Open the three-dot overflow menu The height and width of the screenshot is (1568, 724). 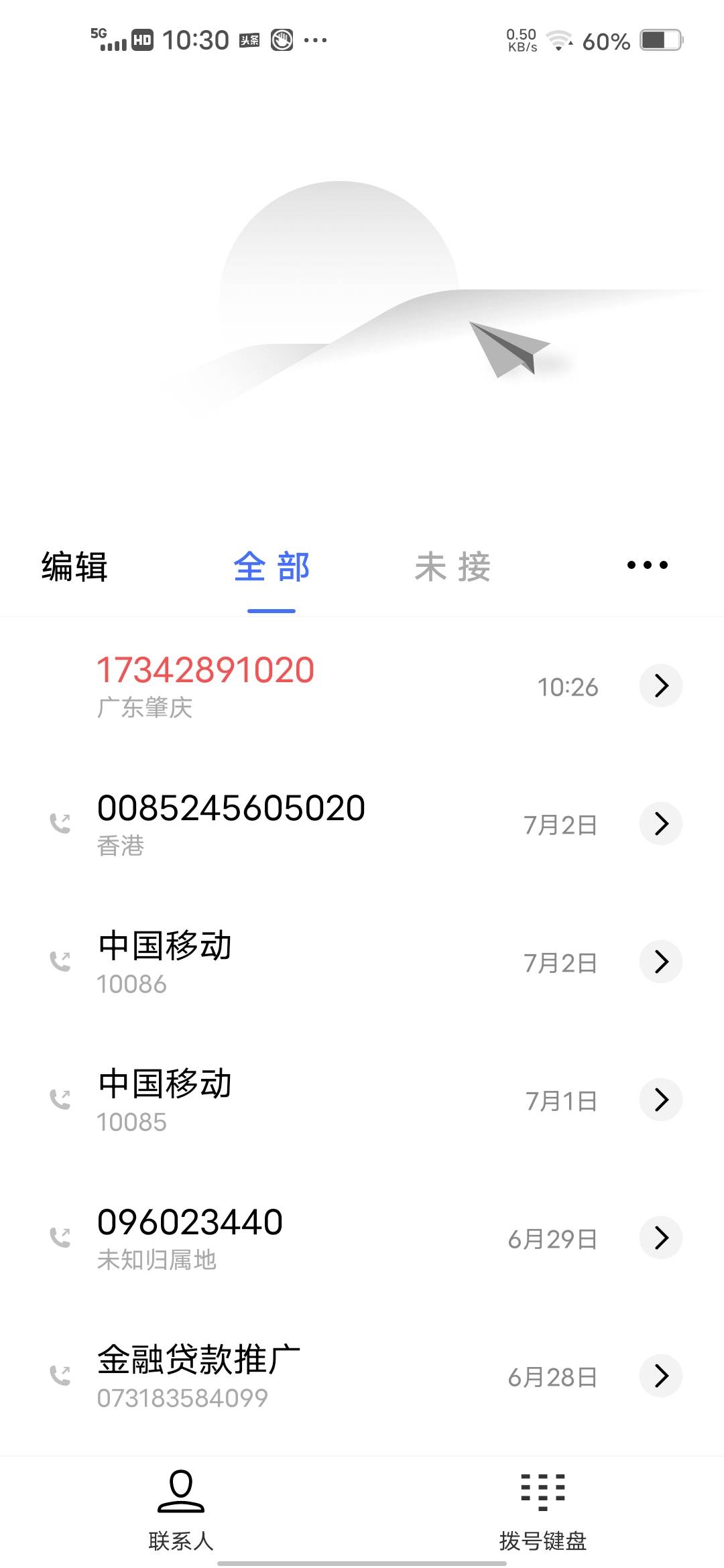pyautogui.click(x=648, y=565)
